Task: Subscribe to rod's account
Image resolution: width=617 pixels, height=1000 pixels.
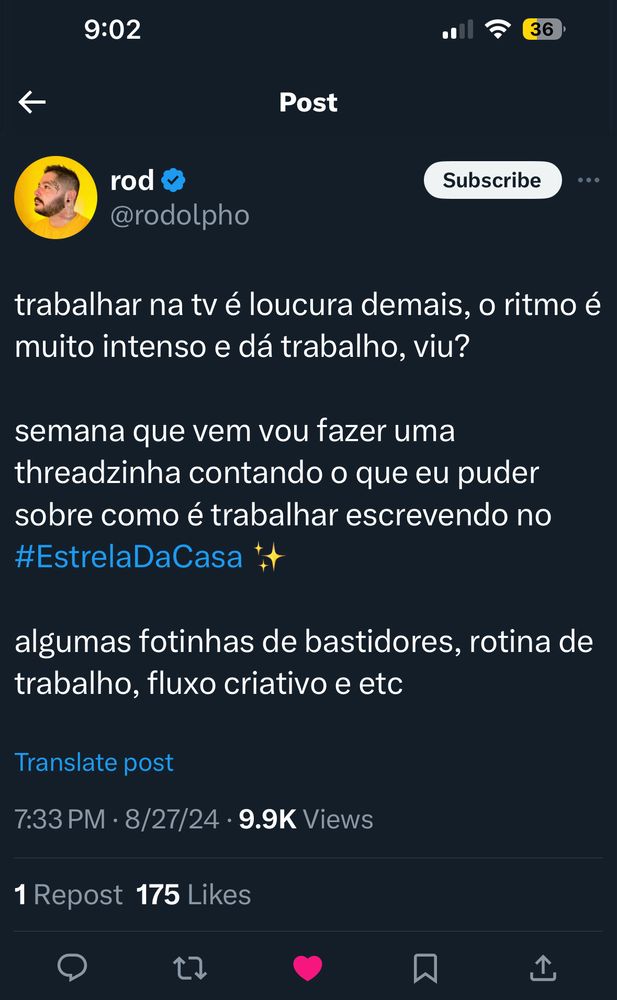Action: pos(491,180)
